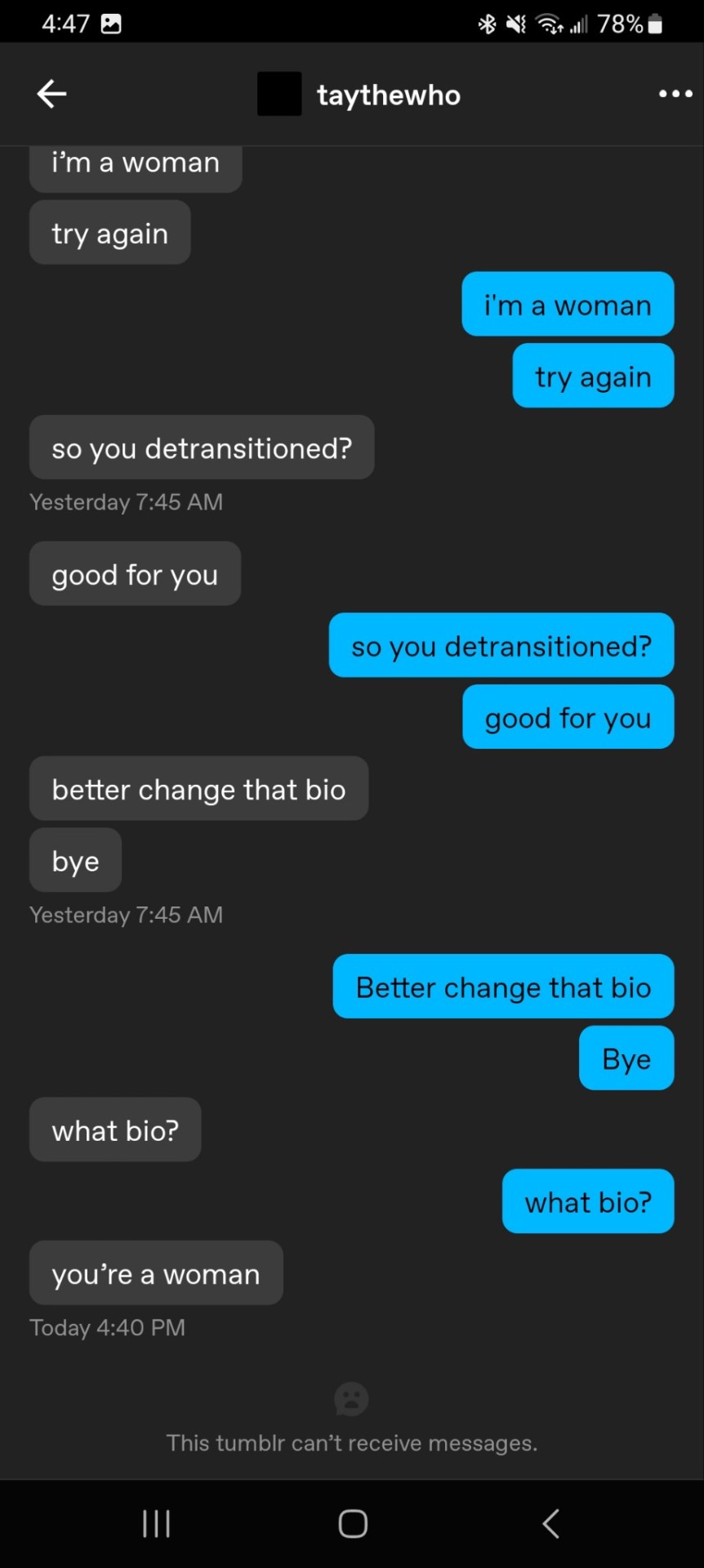Viewport: 704px width, 1568px height.
Task: Tap the system home button
Action: [353, 1523]
